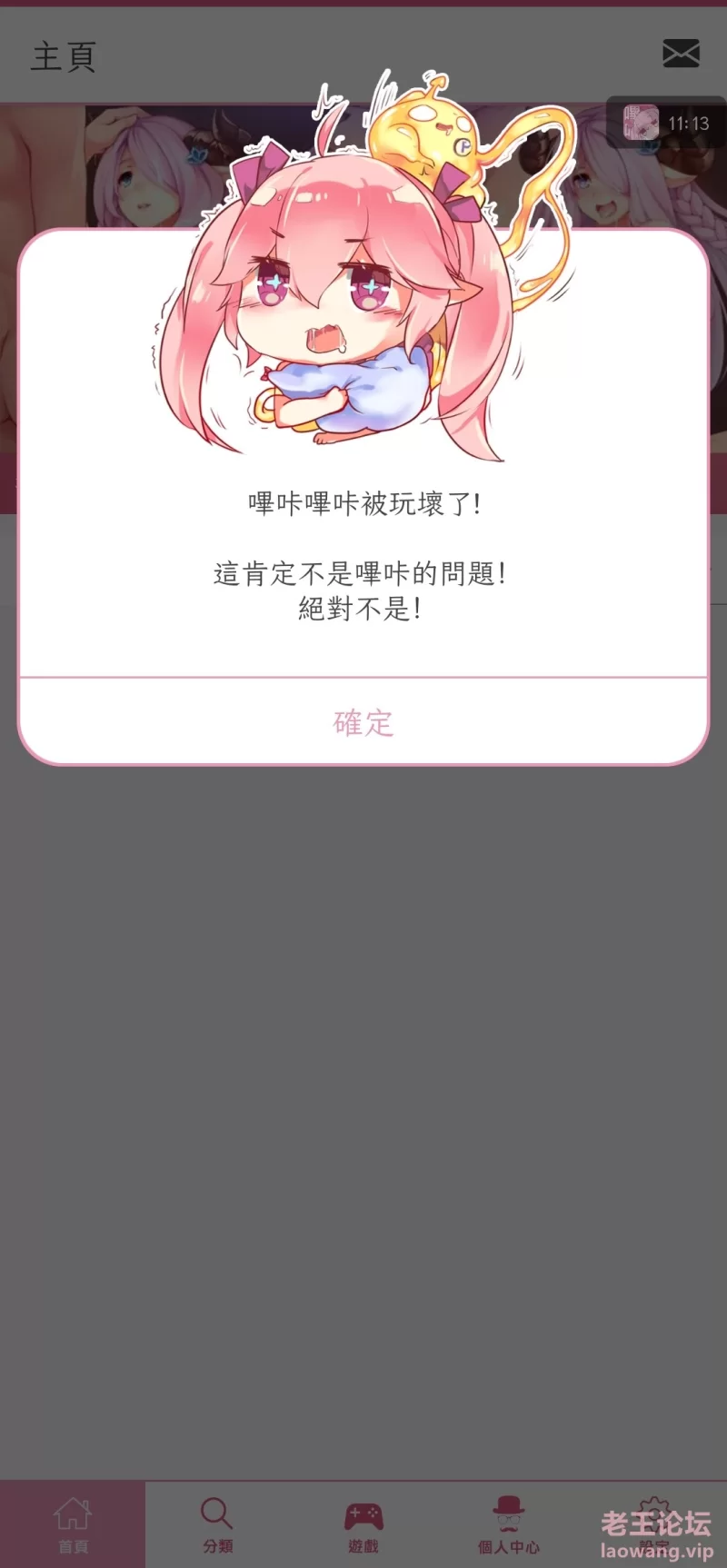Open the 分類 tab
727x1568 pixels.
[x=218, y=1523]
